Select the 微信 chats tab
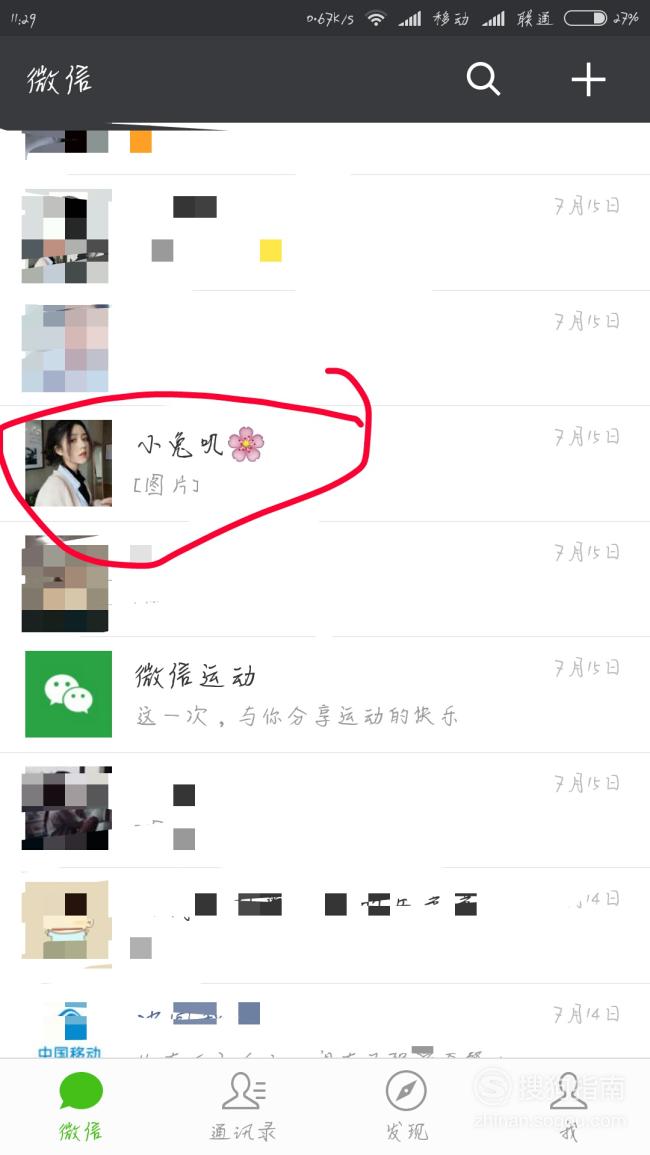The image size is (650, 1155). [81, 1106]
